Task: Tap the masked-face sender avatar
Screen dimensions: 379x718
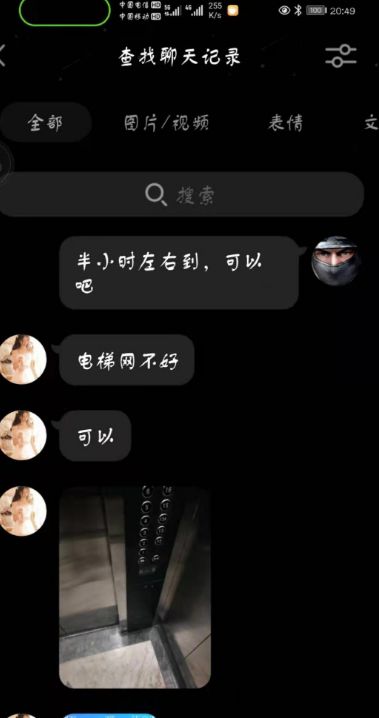Action: (x=336, y=261)
